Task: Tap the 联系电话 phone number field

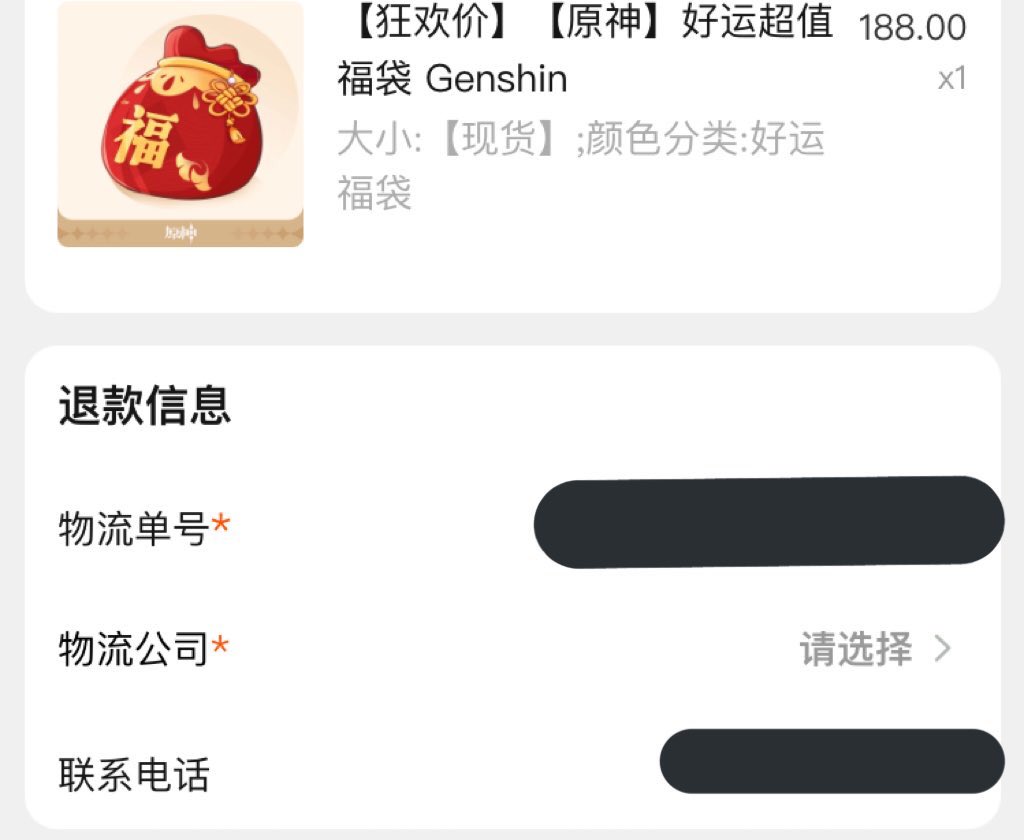Action: click(x=830, y=762)
